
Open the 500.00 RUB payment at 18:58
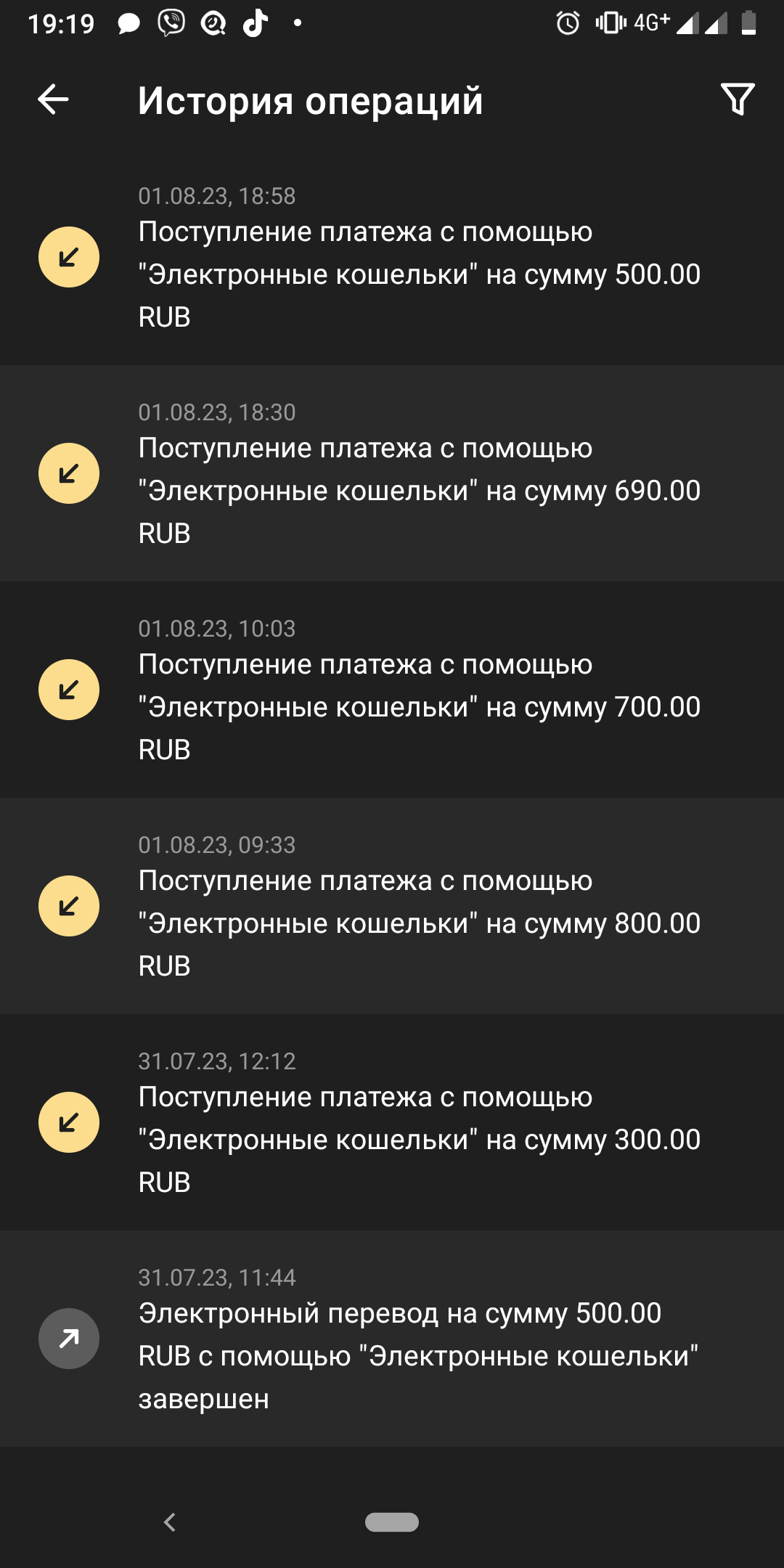pos(392,257)
